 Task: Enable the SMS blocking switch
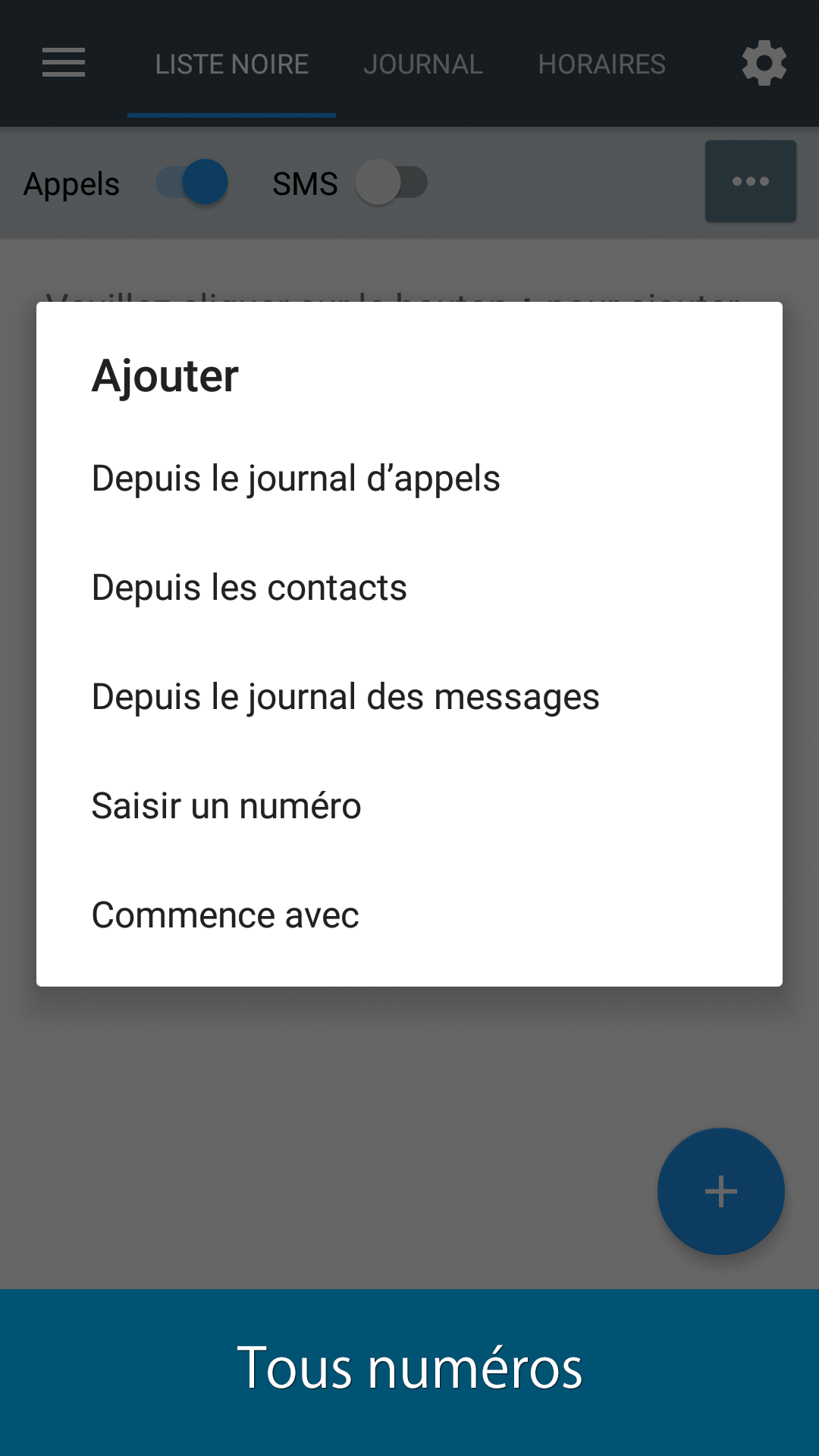[x=391, y=183]
